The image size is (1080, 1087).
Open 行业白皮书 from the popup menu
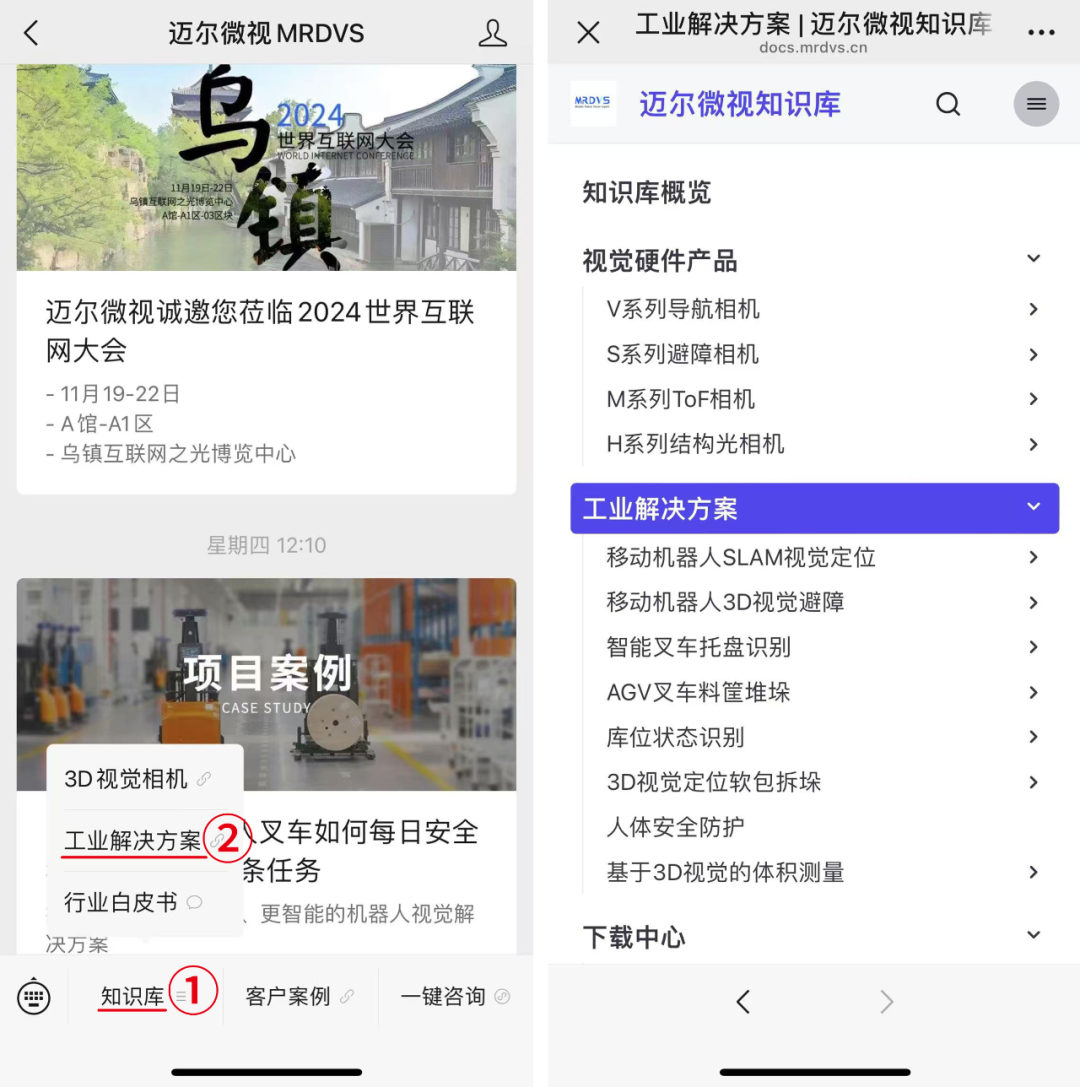(121, 902)
